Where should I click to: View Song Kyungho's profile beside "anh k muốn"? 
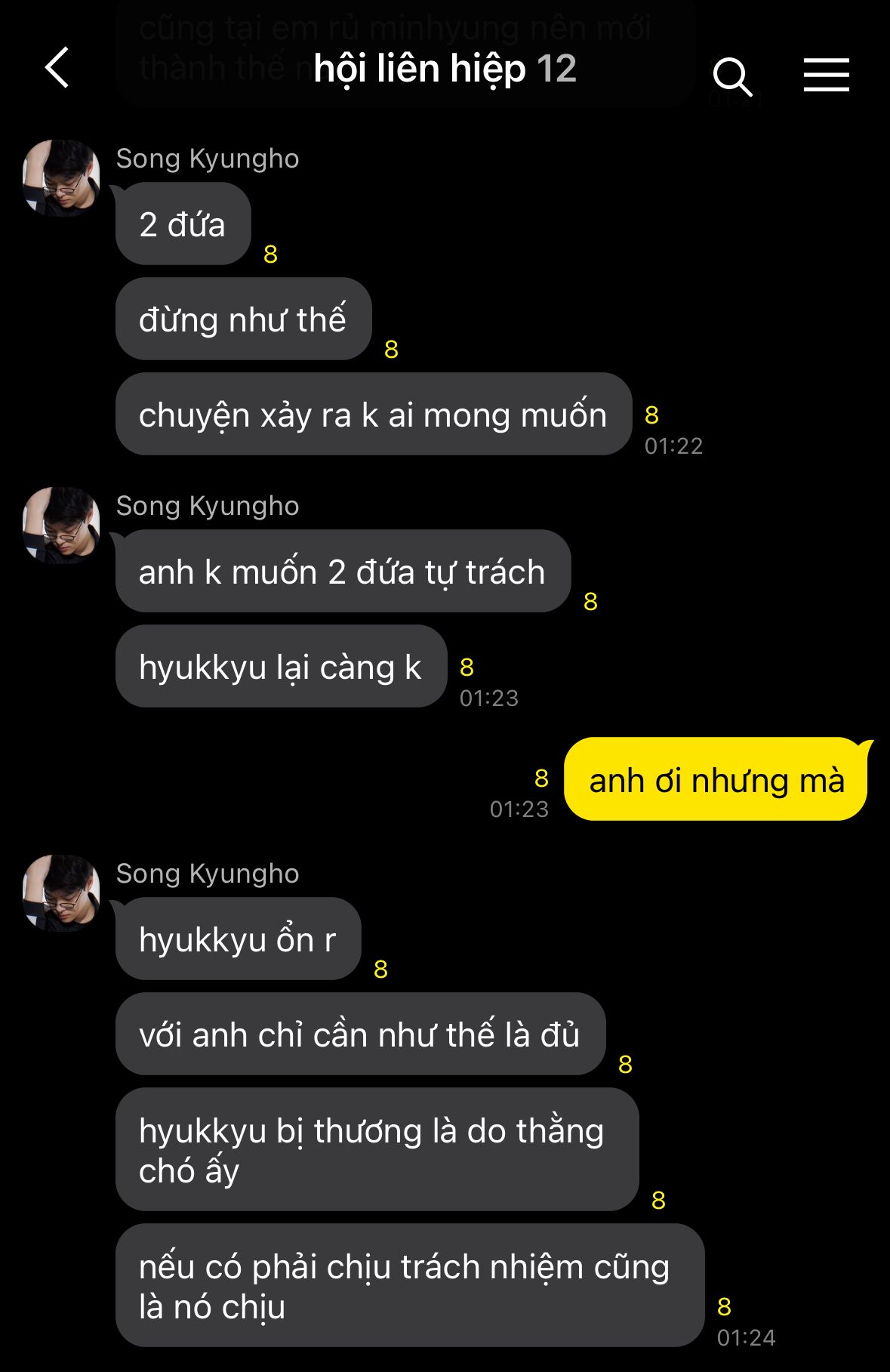coord(61,526)
